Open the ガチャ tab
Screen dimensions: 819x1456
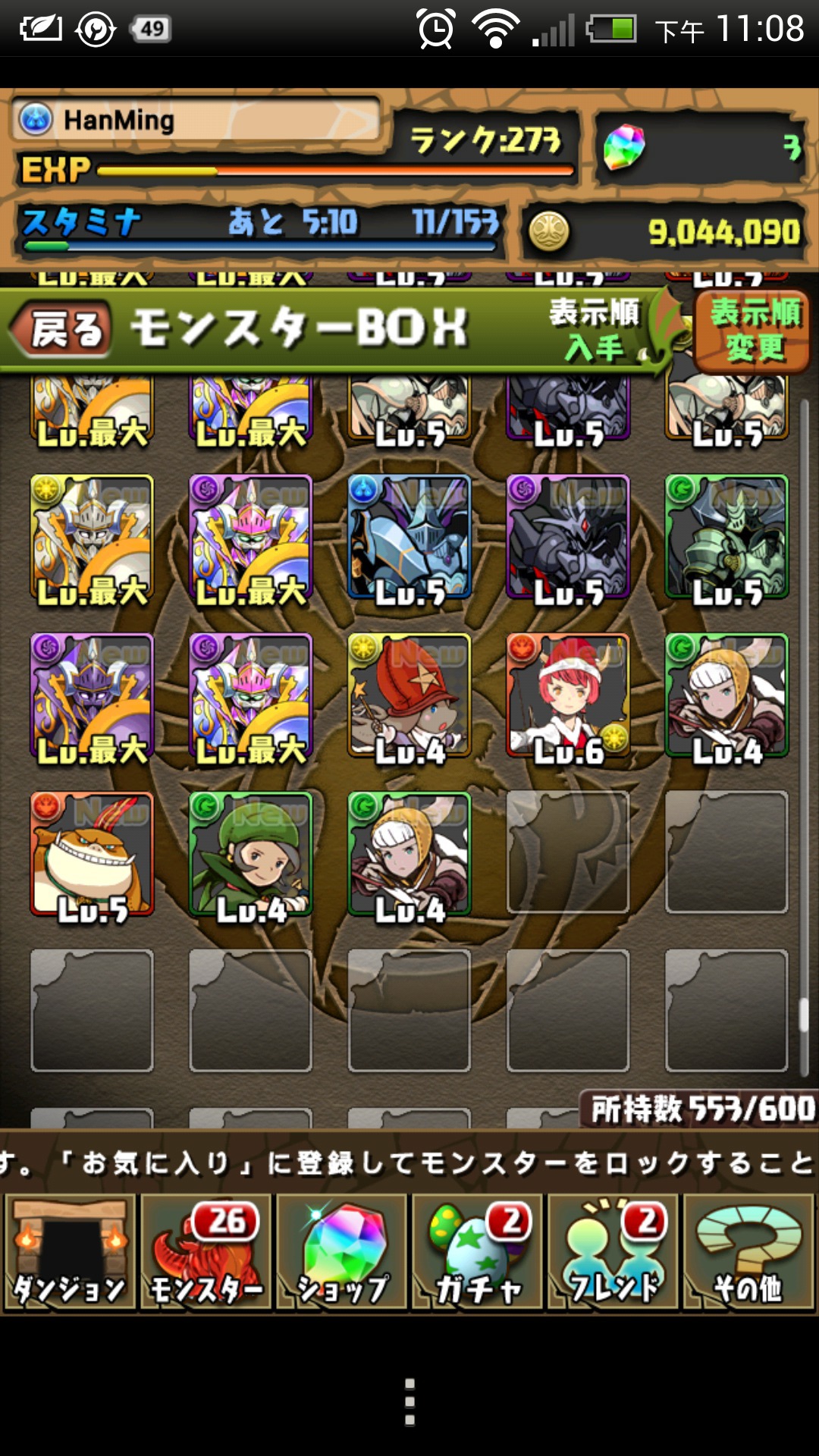pyautogui.click(x=477, y=1251)
